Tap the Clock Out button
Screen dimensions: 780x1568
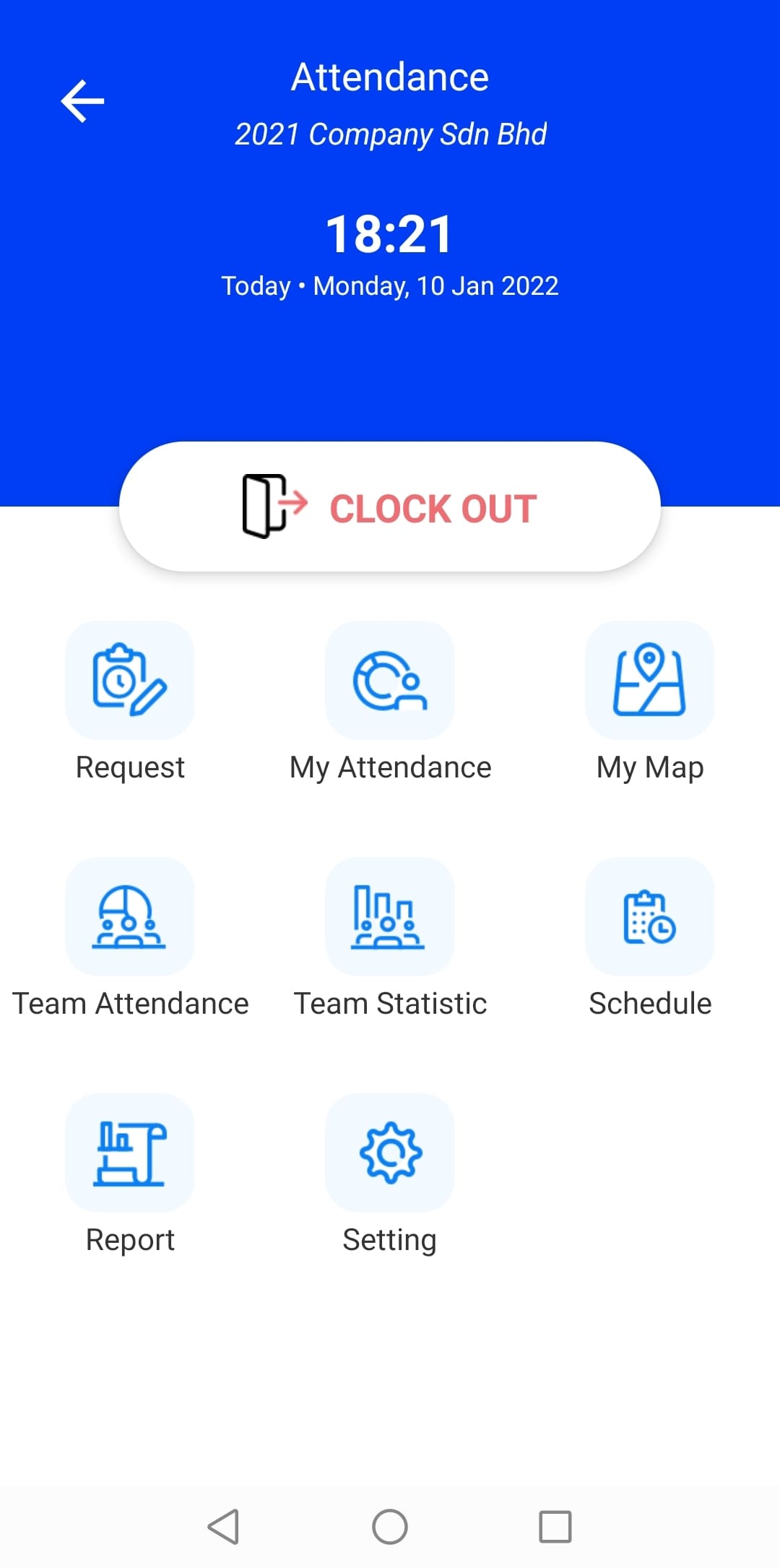(390, 507)
